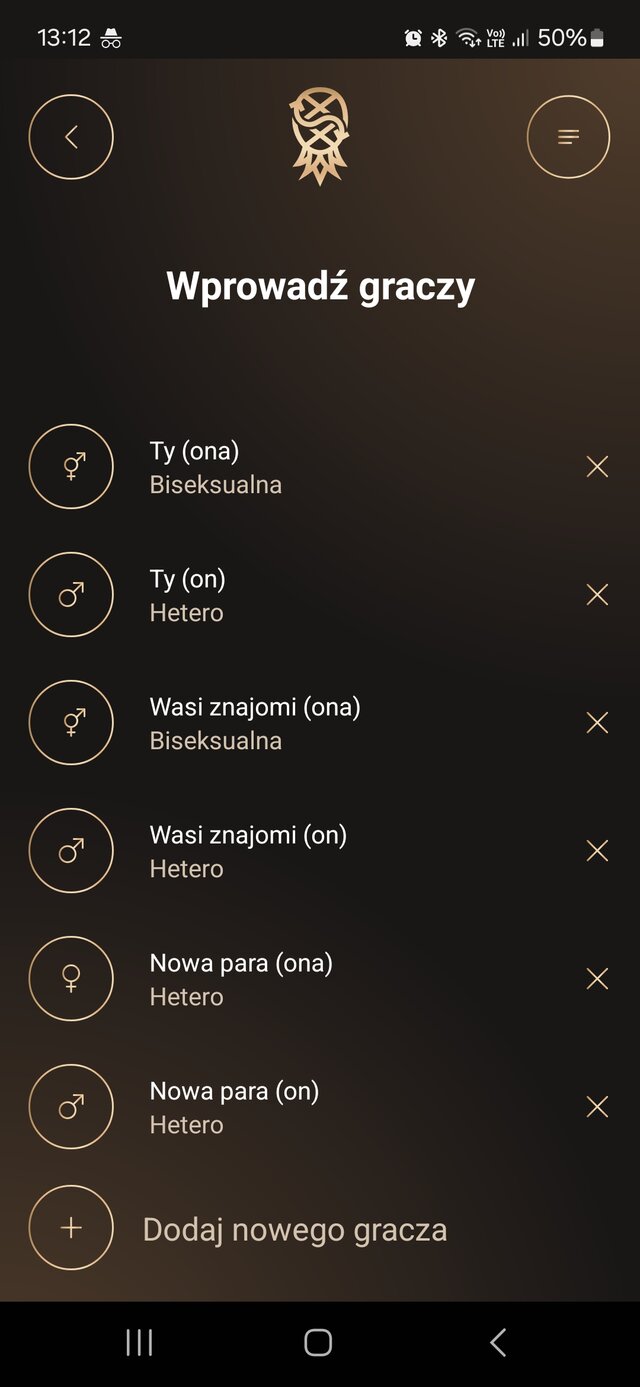Open recent apps from the navigation bar

click(x=139, y=1343)
